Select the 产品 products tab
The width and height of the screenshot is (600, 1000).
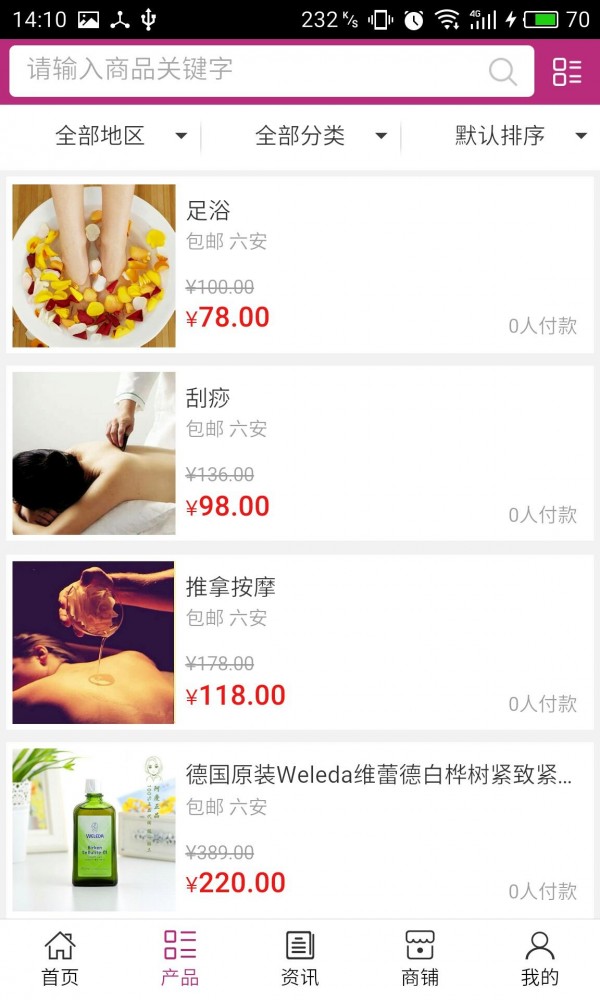point(180,958)
